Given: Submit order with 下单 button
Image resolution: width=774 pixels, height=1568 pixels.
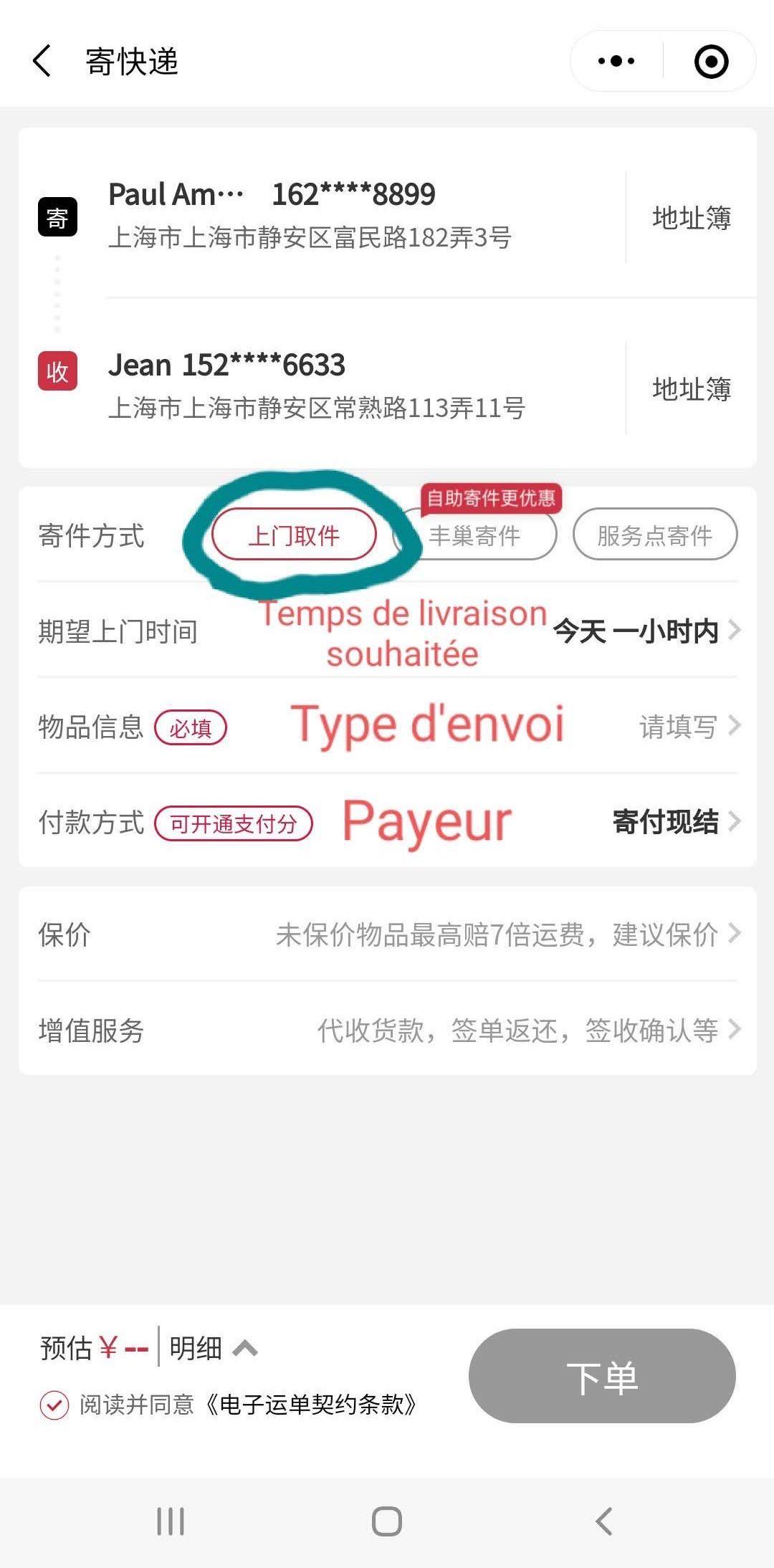Looking at the screenshot, I should pos(602,1376).
